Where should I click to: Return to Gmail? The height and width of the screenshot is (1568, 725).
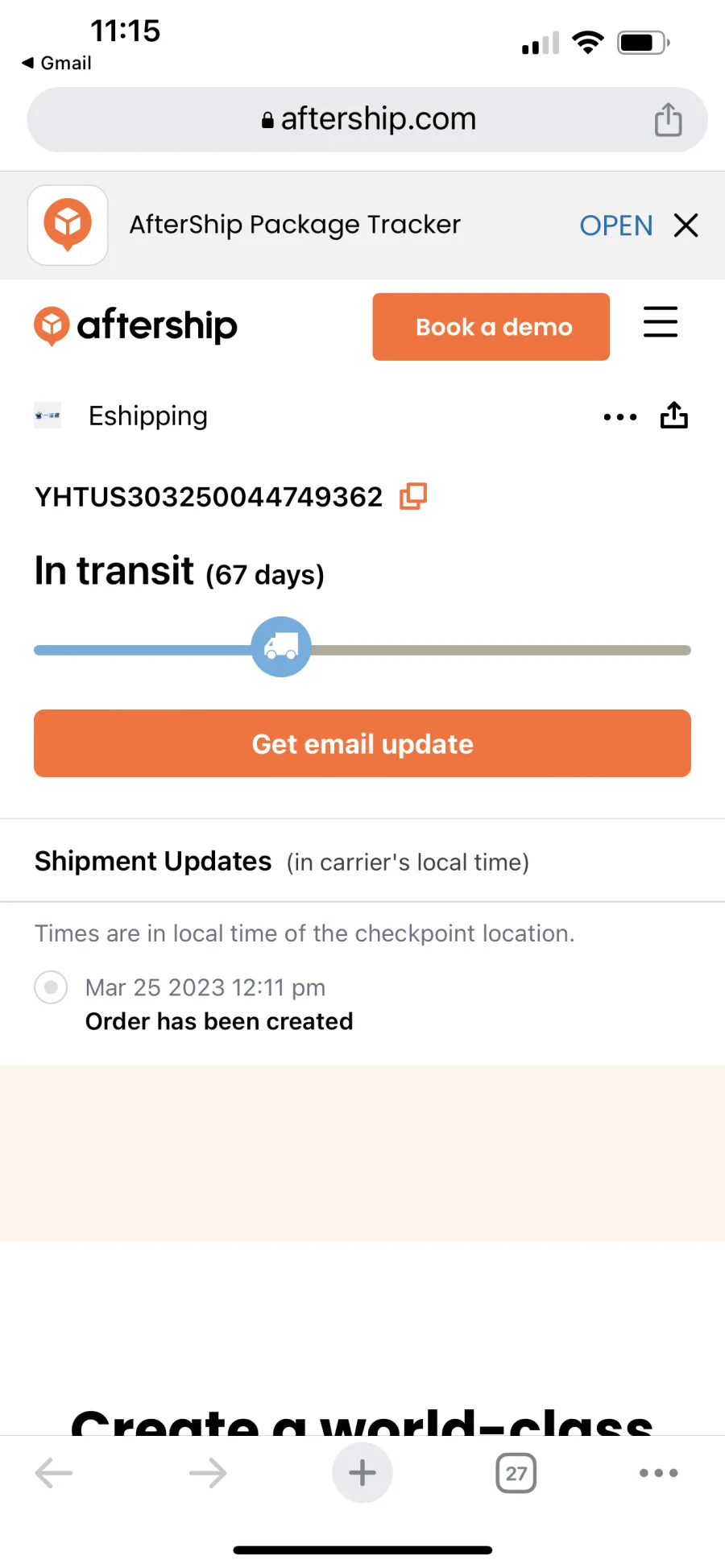56,63
